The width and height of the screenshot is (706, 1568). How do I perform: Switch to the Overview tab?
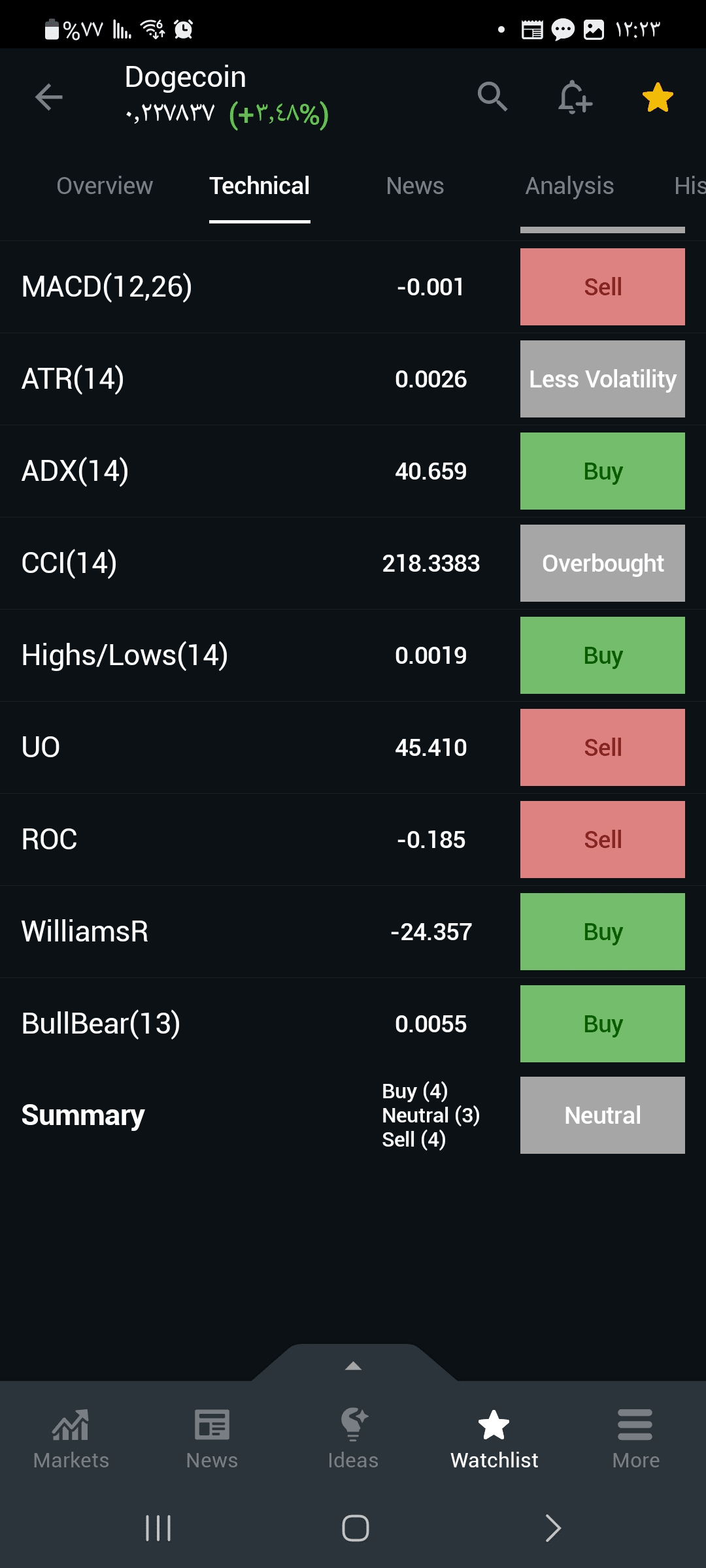pos(105,186)
